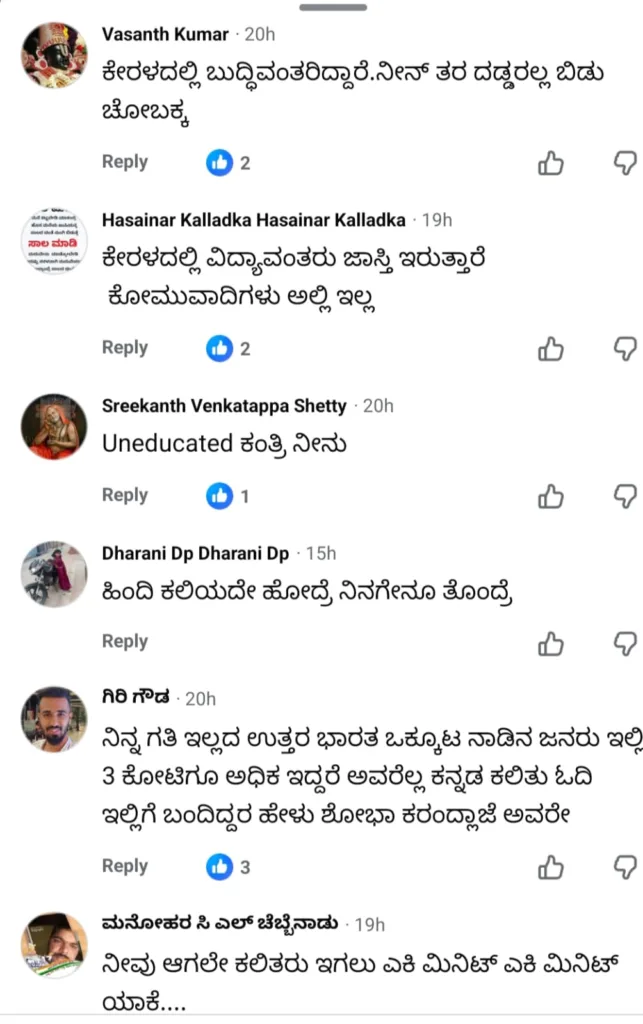
Task: Give thumbs up to Hasainar Kalladka's comment
Action: click(551, 349)
